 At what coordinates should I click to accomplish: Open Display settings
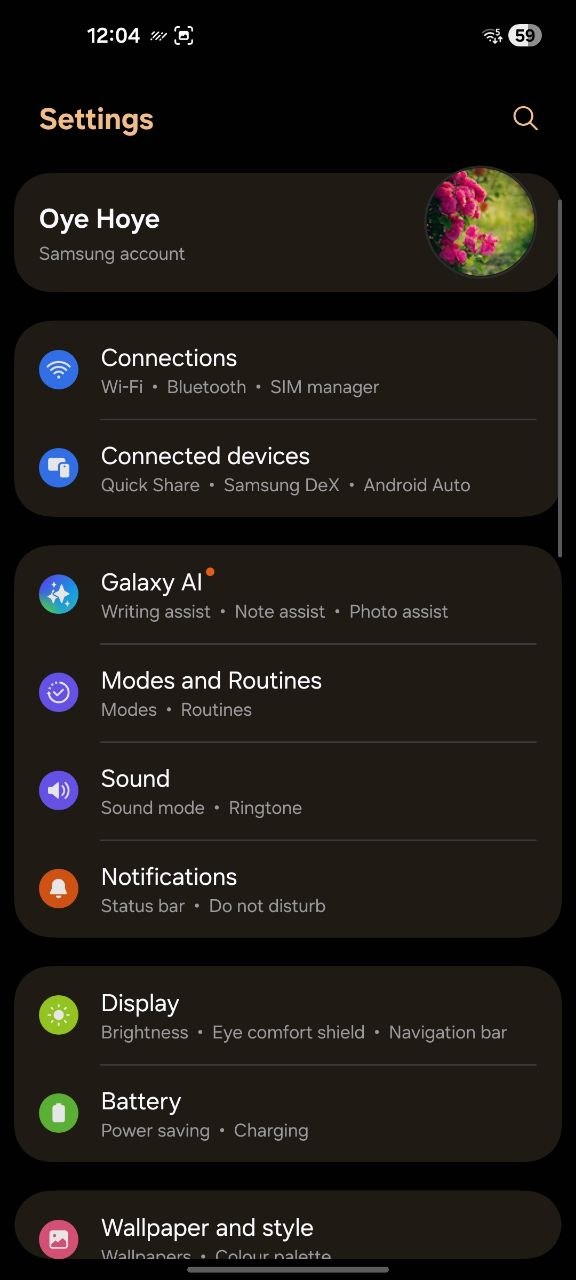288,1016
